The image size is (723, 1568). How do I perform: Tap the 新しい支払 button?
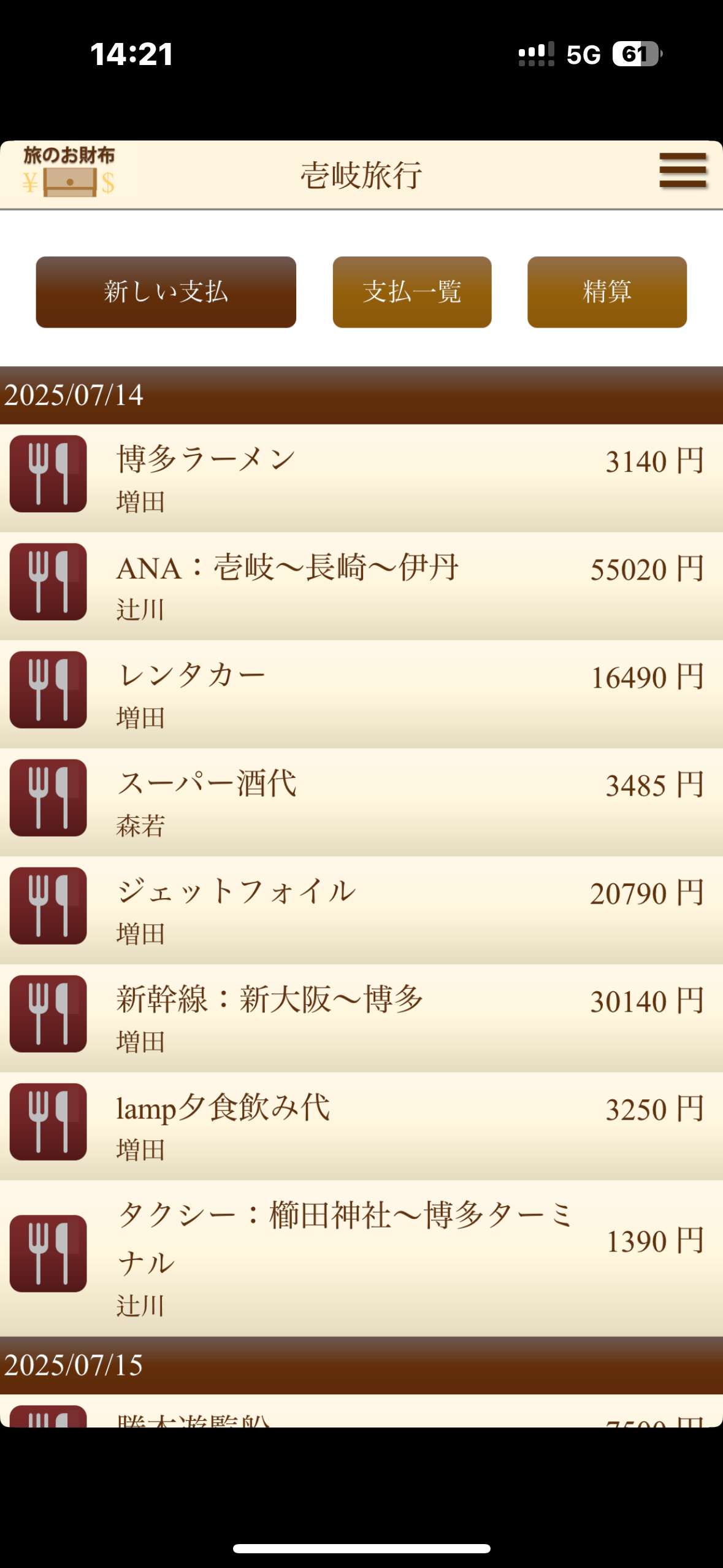pyautogui.click(x=166, y=292)
